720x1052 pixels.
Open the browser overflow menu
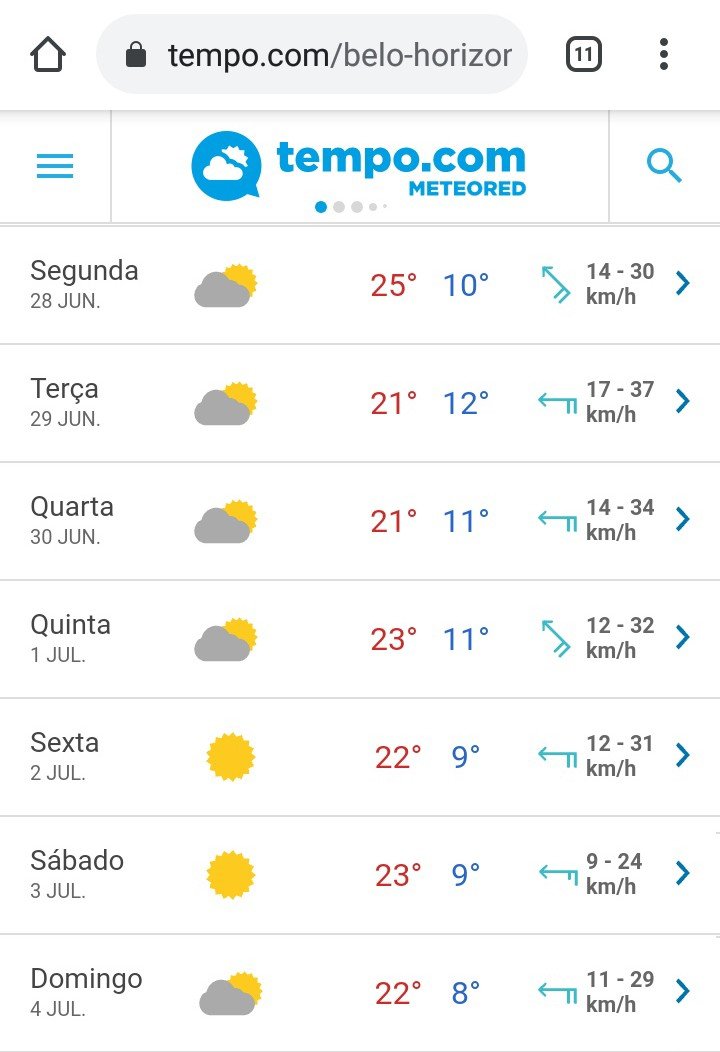click(x=663, y=54)
